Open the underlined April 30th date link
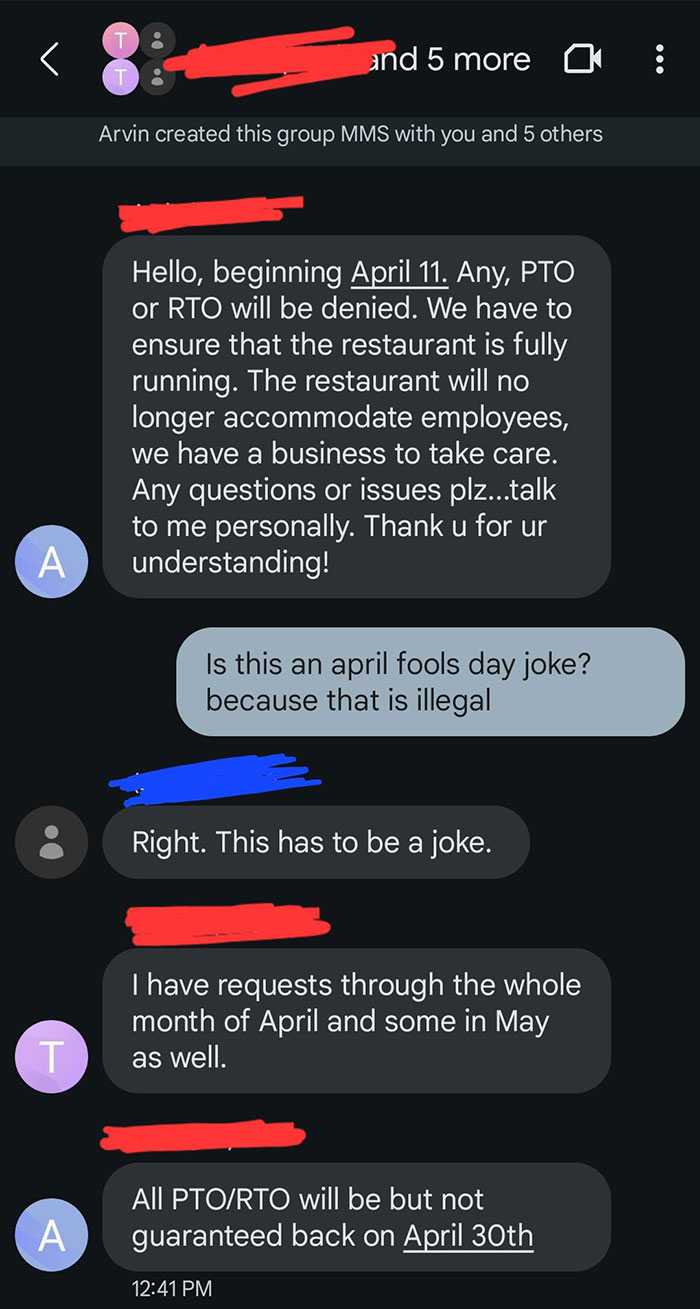This screenshot has height=1309, width=700. (x=468, y=1235)
